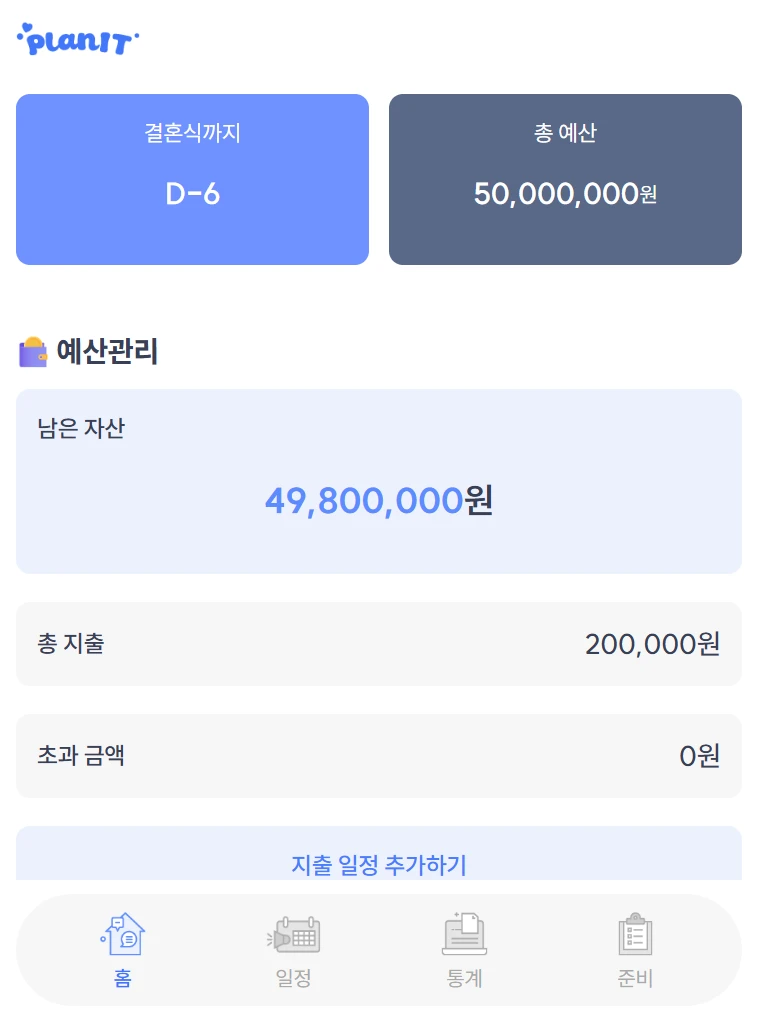Click the 남은 자산 remaining assets panel

379,480
